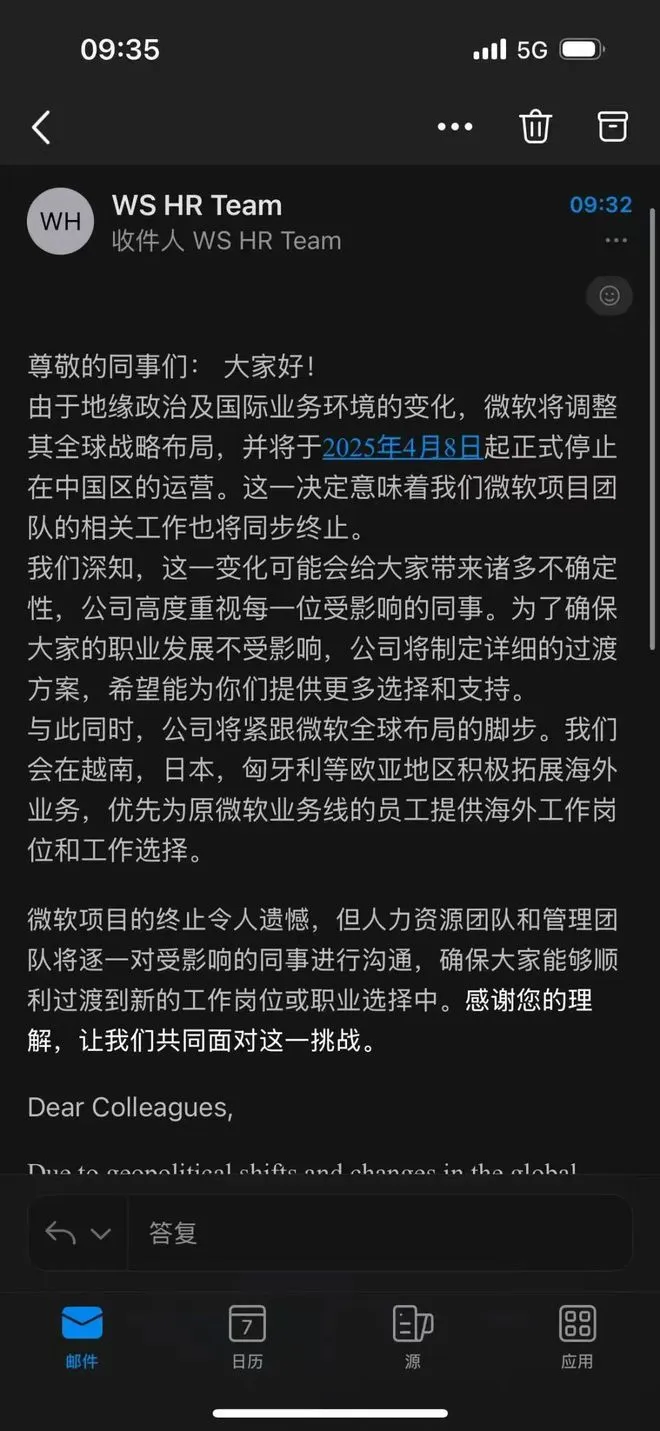Screen dimensions: 660x1431
Task: Open the WH sender avatar
Action: (x=60, y=221)
